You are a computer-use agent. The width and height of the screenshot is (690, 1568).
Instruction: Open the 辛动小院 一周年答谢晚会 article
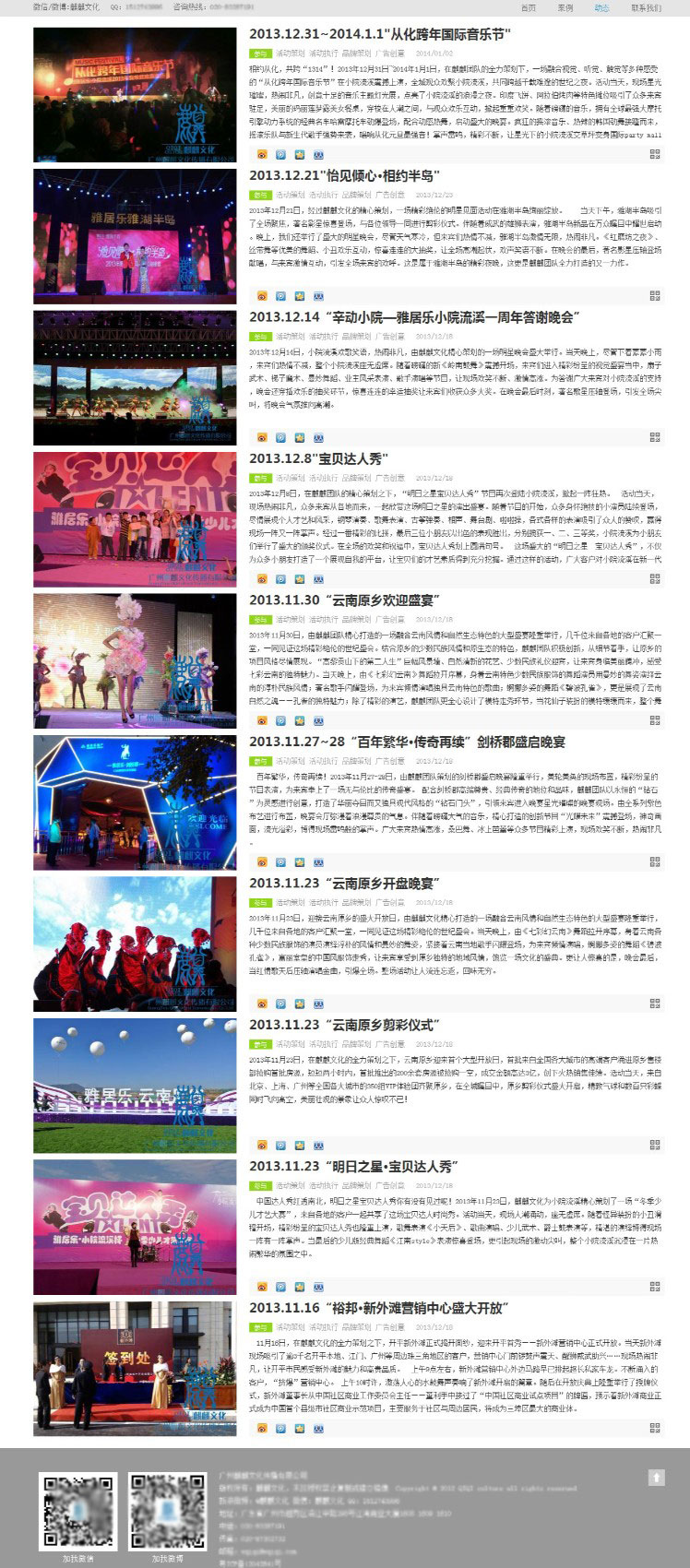413,317
